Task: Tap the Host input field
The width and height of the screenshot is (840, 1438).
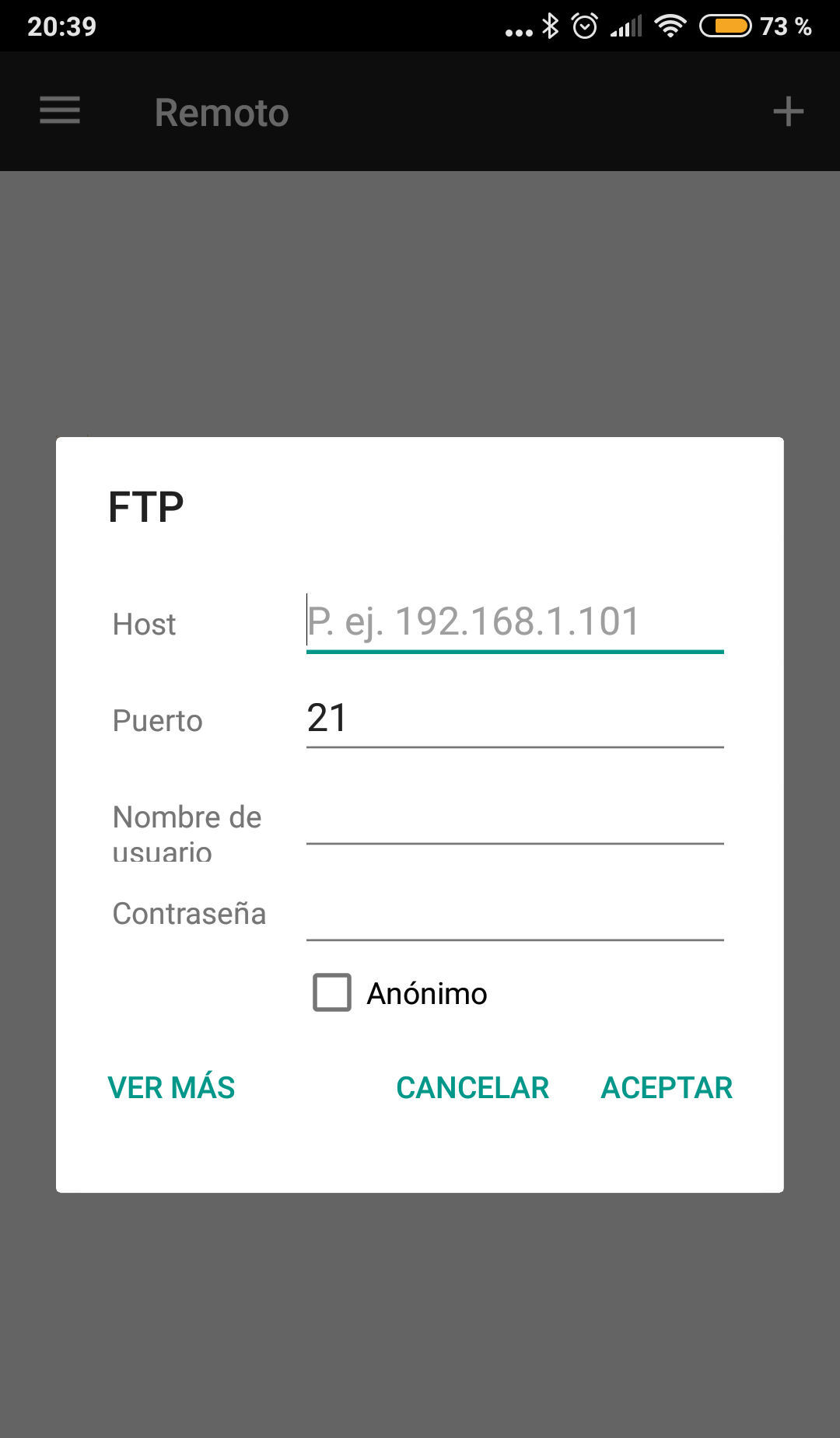Action: coord(514,622)
